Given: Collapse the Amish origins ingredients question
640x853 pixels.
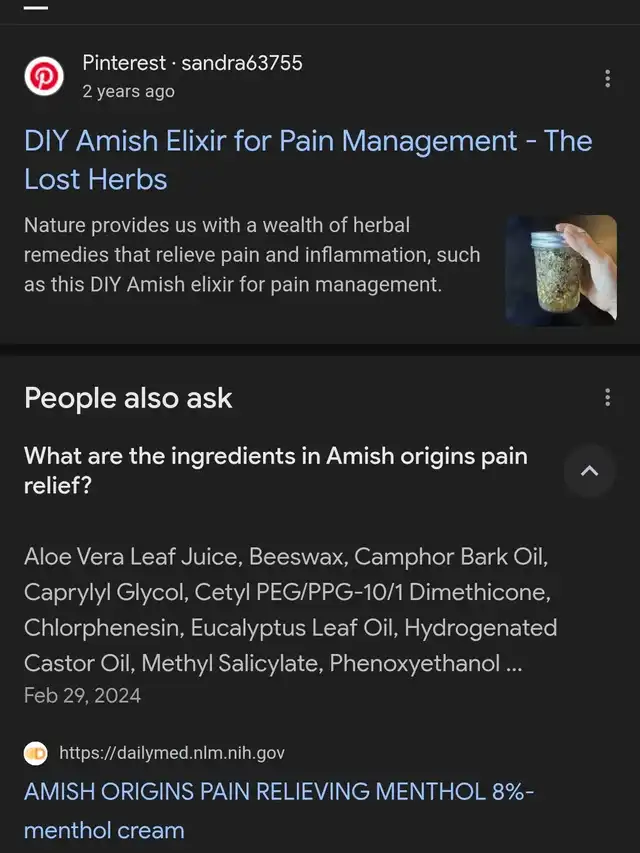Looking at the screenshot, I should pos(589,470).
